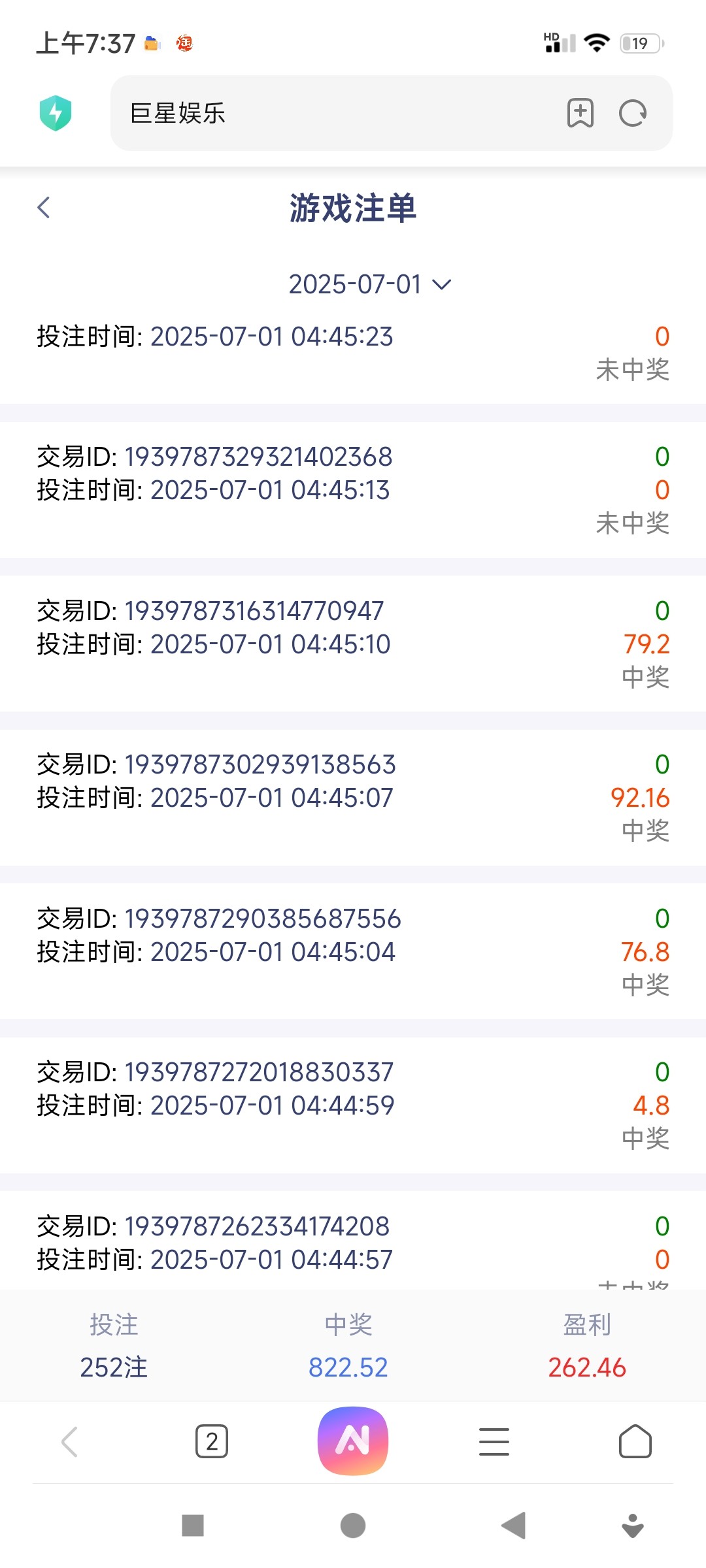The width and height of the screenshot is (706, 1568).
Task: Go back from the 游戏注单 page
Action: [x=44, y=208]
